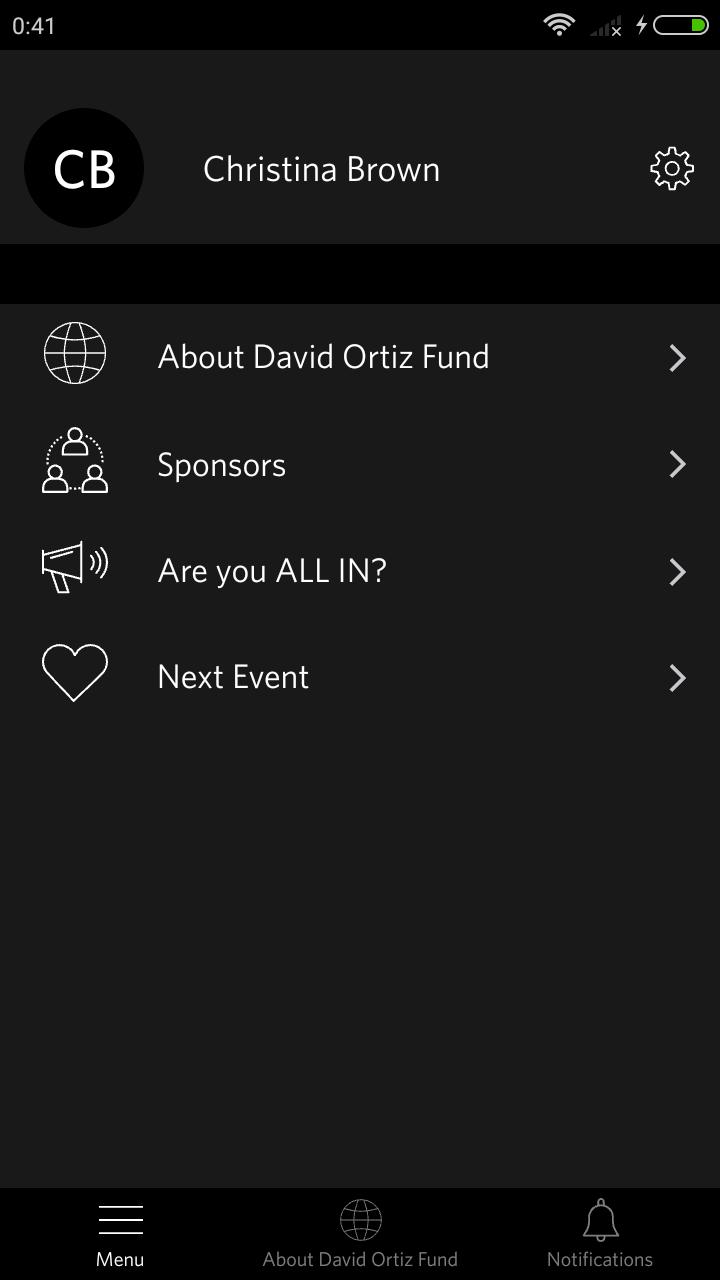Select the bottom About David Ortiz Fund tab
Screen dimensions: 720x1280
click(x=360, y=1234)
